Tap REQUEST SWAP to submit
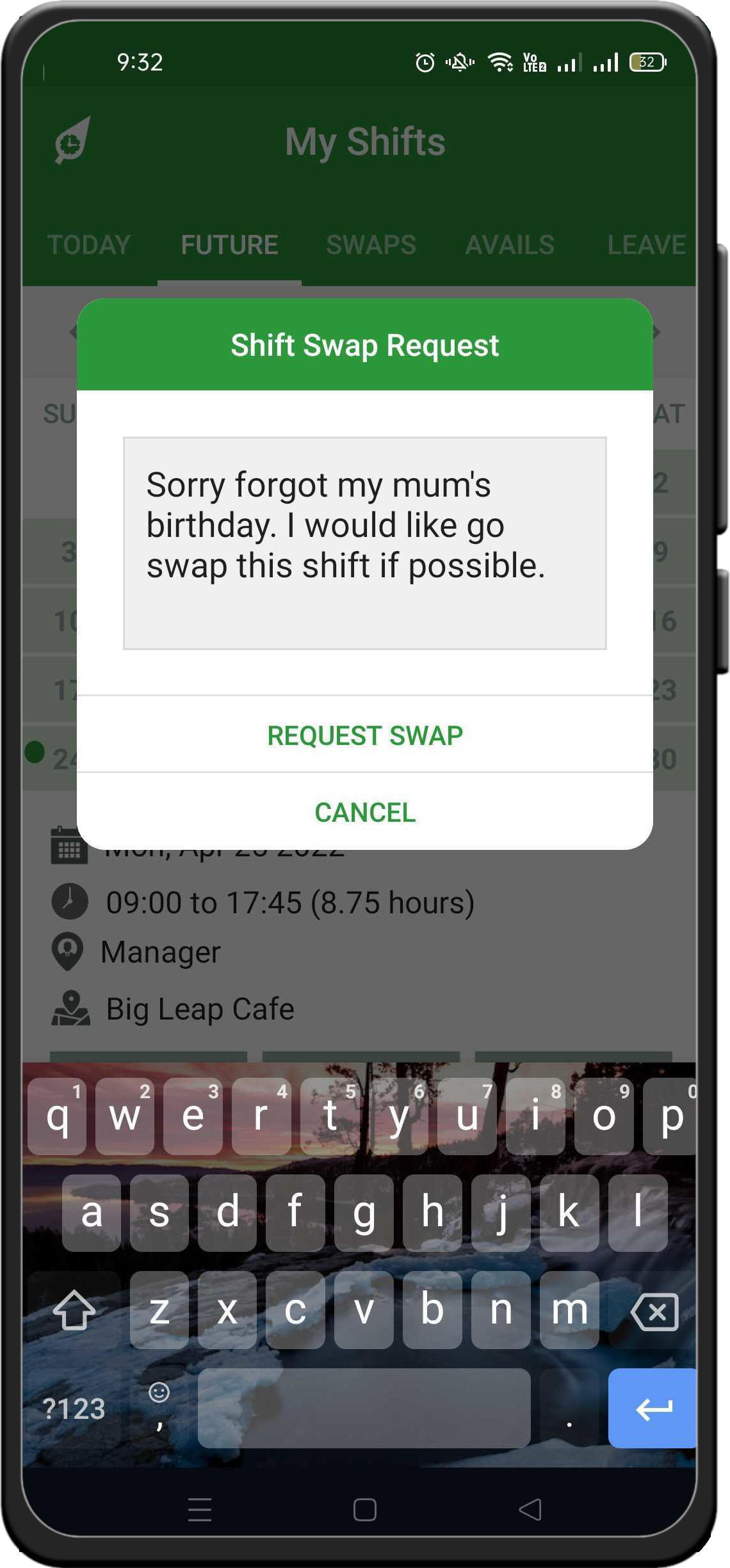Viewport: 730px width, 1568px height. (x=365, y=735)
